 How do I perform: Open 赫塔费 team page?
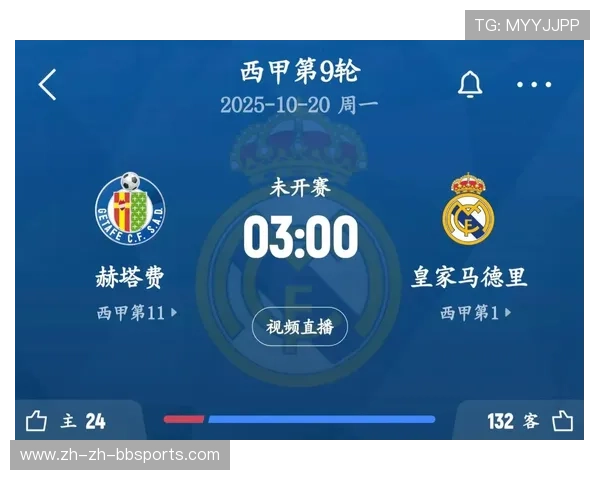tap(130, 277)
